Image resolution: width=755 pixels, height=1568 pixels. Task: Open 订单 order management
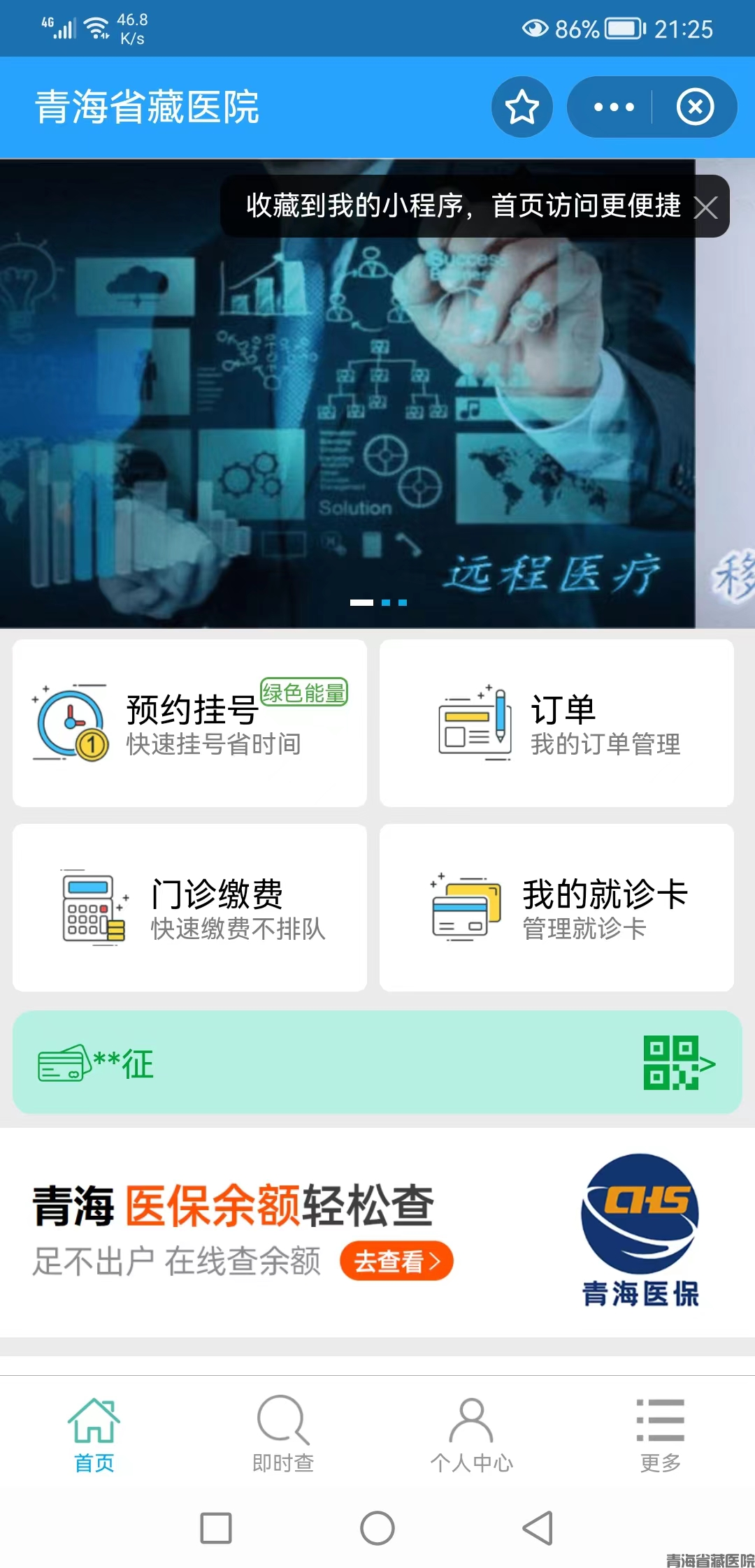(x=556, y=723)
